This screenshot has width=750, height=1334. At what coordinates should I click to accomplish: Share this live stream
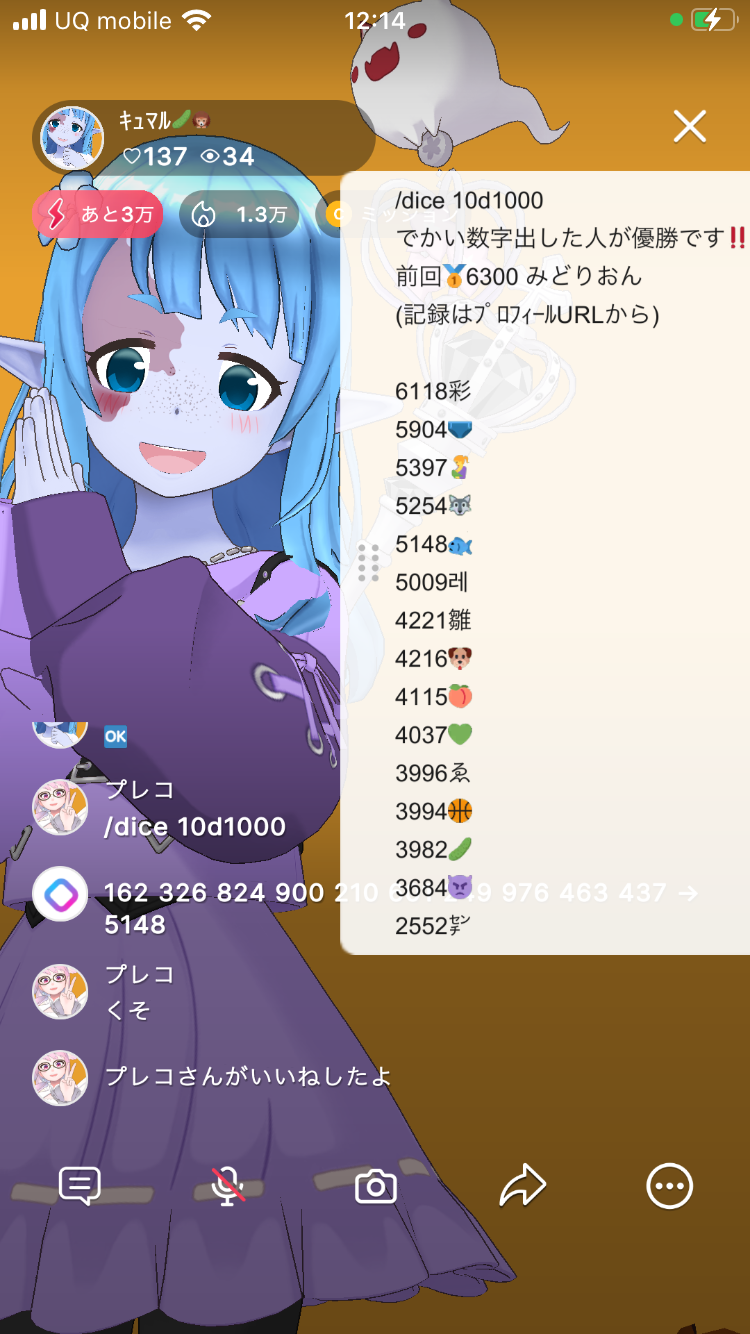[x=522, y=1186]
